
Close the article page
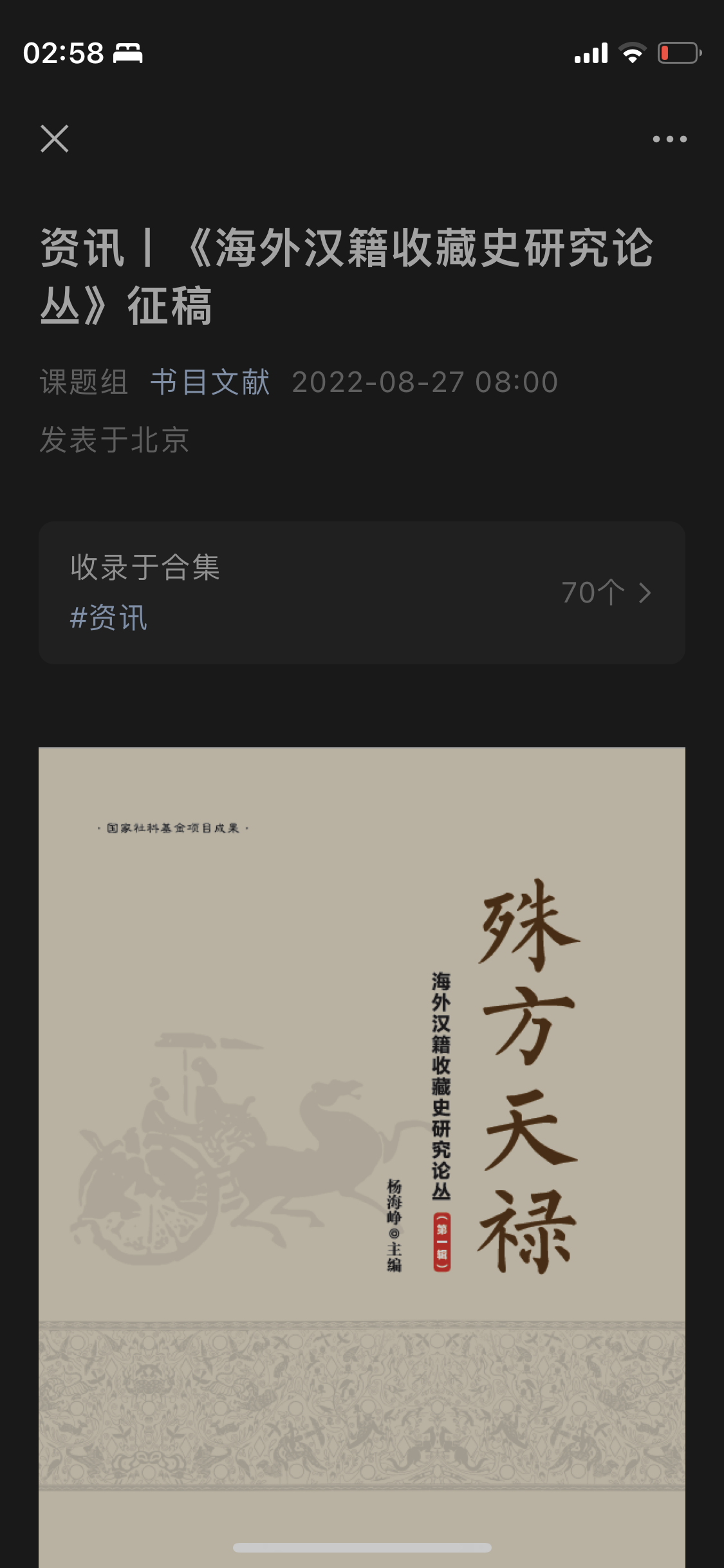[55, 138]
